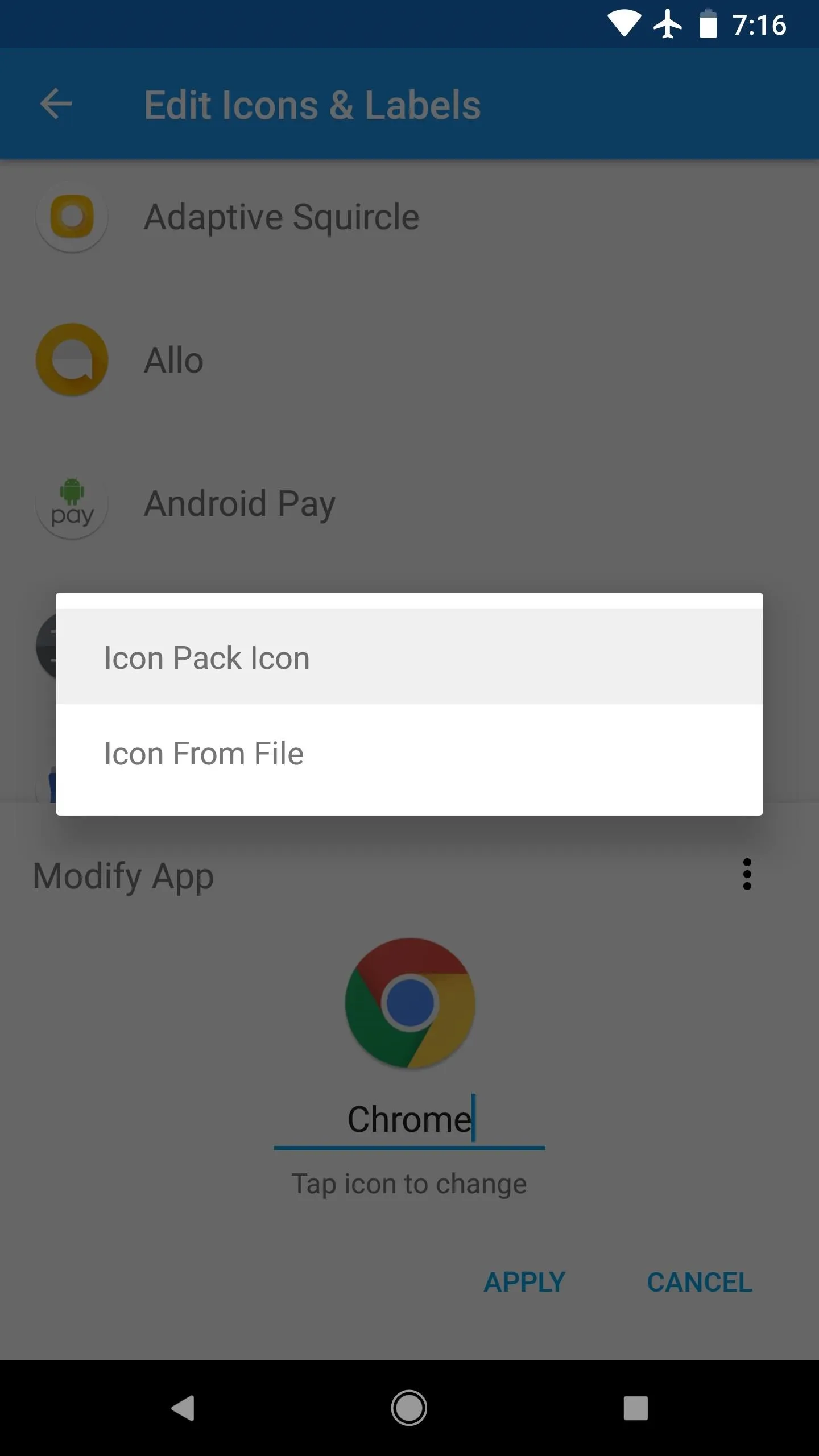
Task: Tap the system home button
Action: tap(409, 1408)
